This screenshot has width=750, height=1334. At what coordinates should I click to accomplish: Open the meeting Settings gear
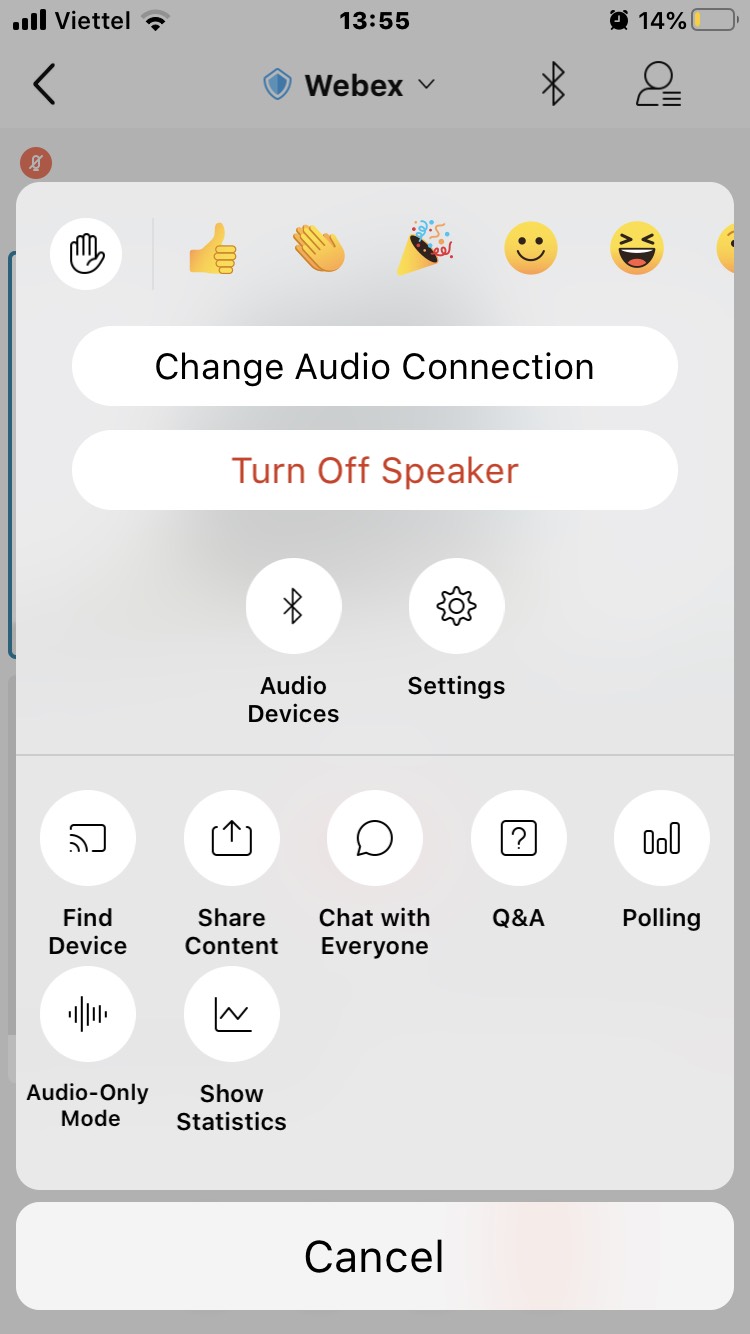click(x=456, y=606)
